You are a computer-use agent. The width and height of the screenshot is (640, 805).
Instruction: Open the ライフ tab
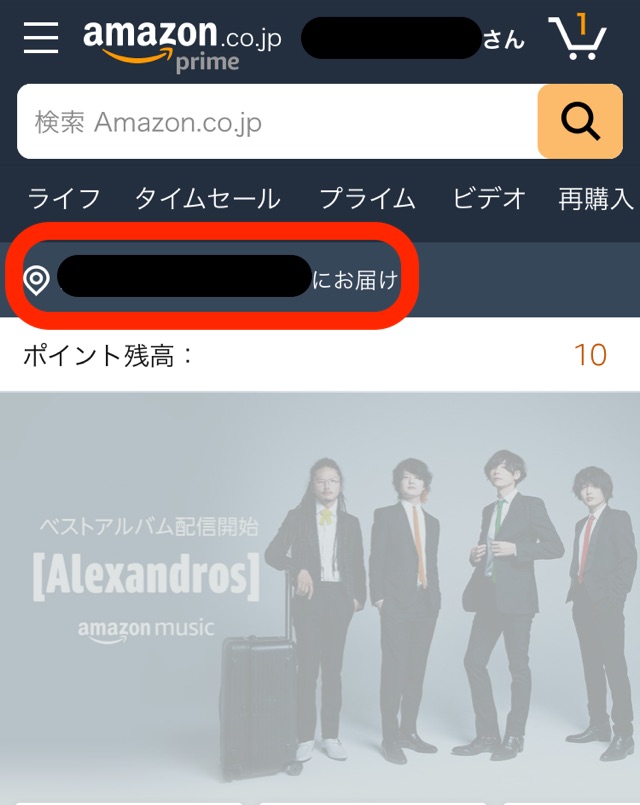pyautogui.click(x=64, y=198)
